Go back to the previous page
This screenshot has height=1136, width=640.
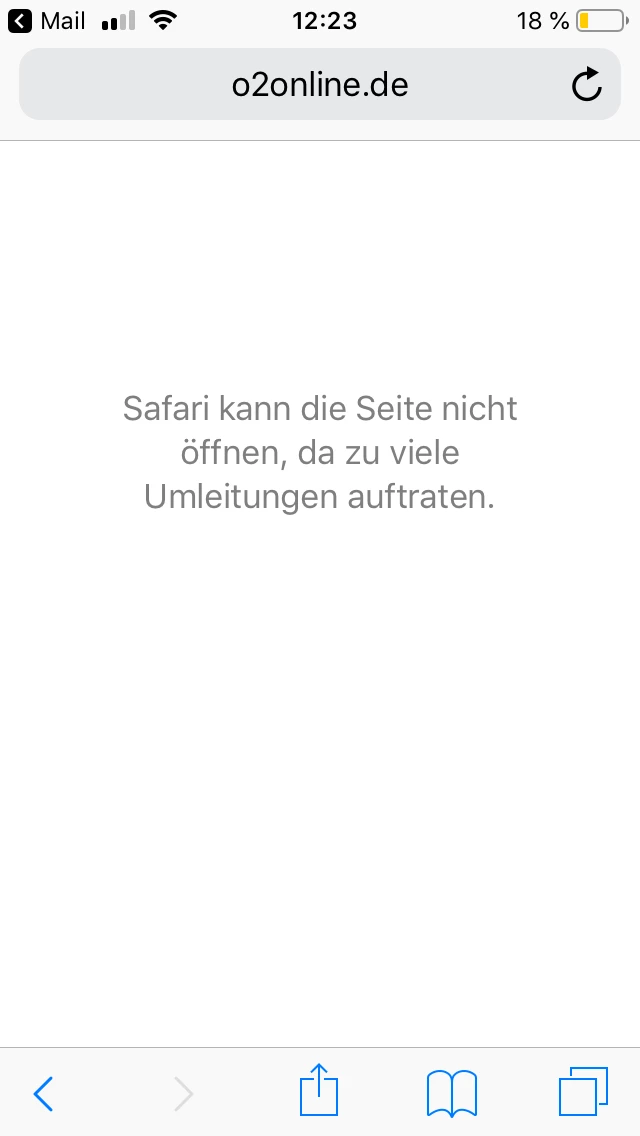point(43,1093)
